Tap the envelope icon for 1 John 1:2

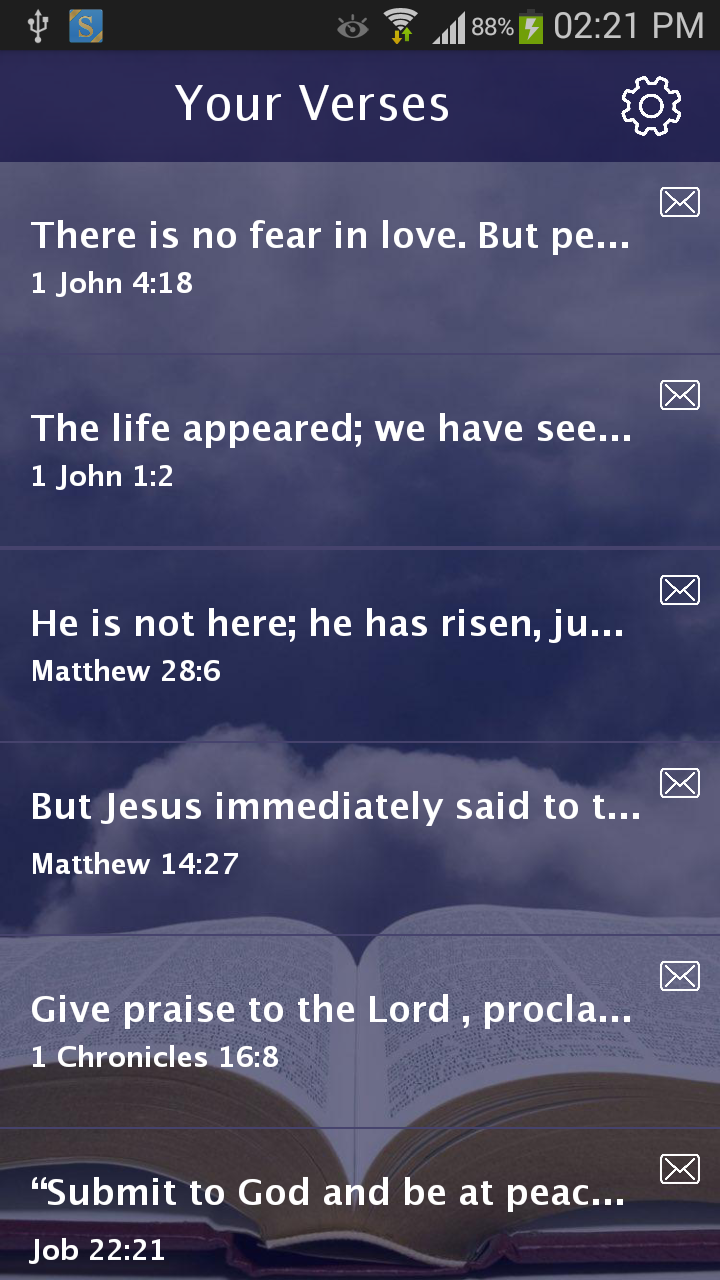click(x=680, y=396)
